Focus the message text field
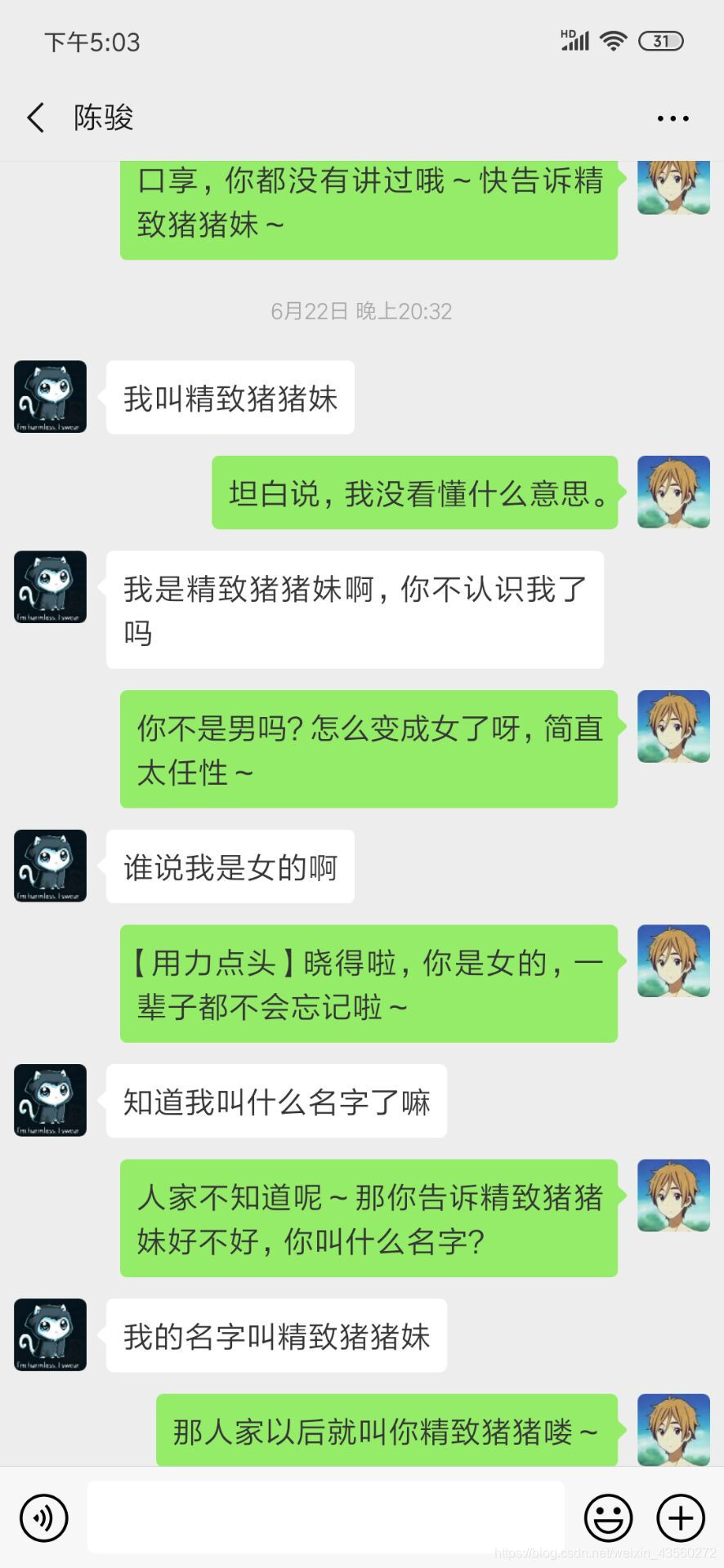 [325, 1517]
